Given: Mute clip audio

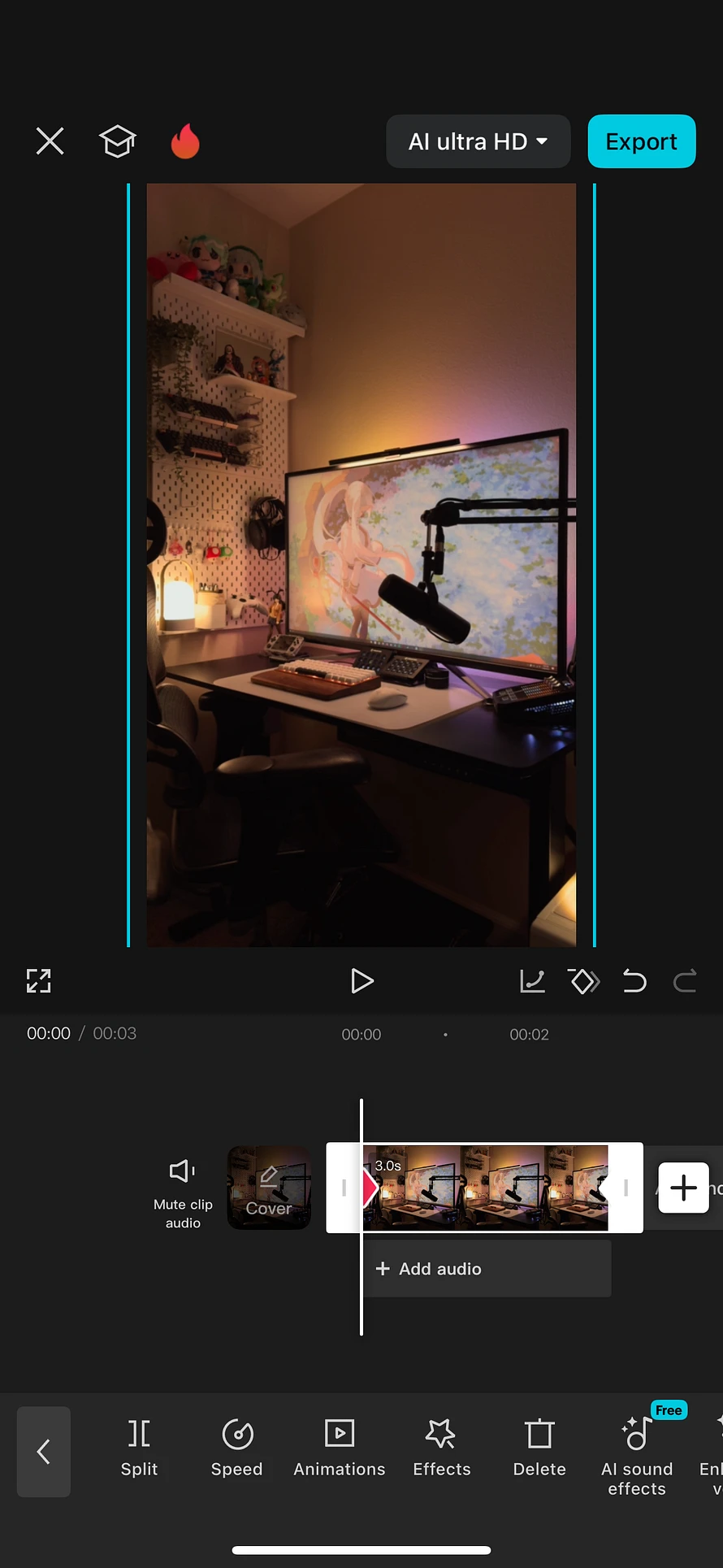Looking at the screenshot, I should coord(183,1191).
